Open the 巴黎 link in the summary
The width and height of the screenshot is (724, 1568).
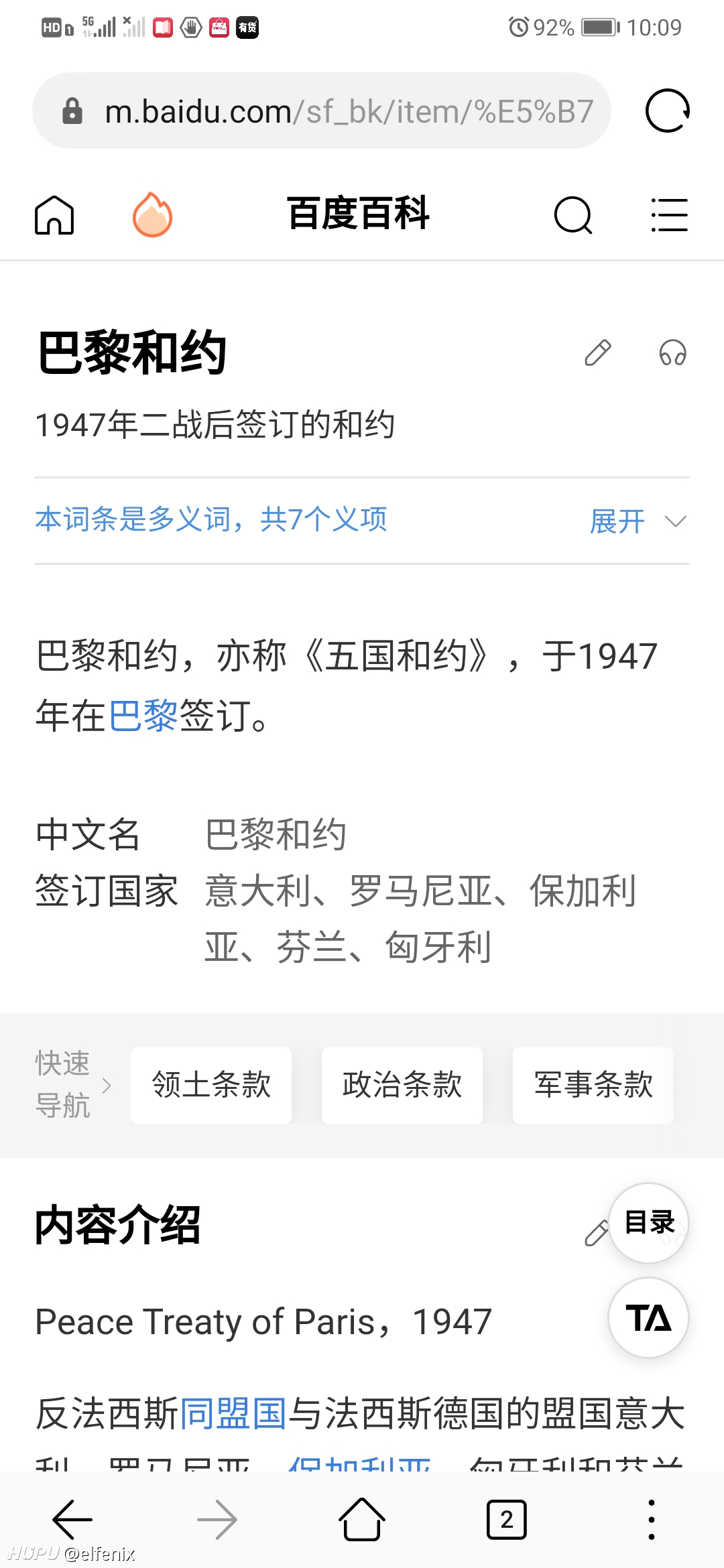pos(143,716)
